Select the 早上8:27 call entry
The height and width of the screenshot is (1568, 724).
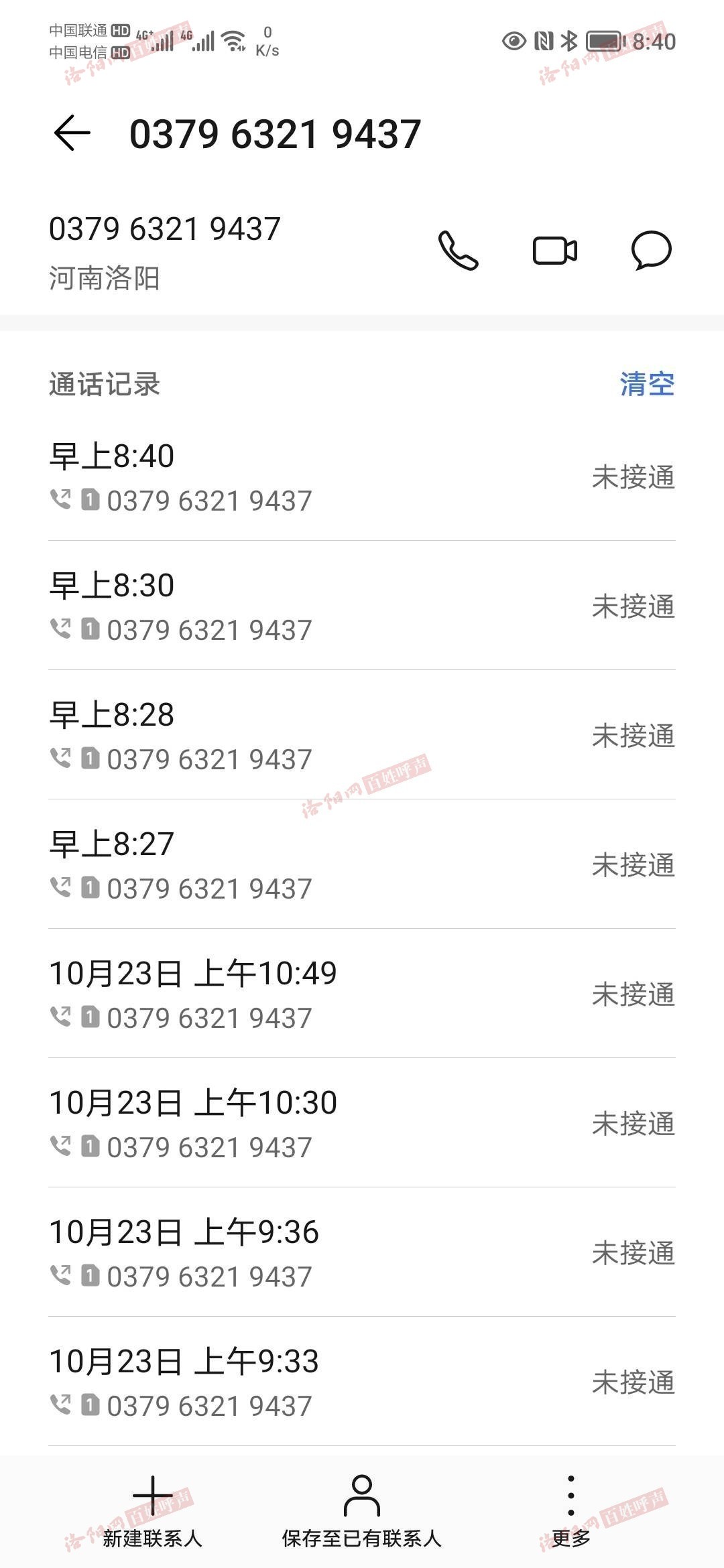362,864
